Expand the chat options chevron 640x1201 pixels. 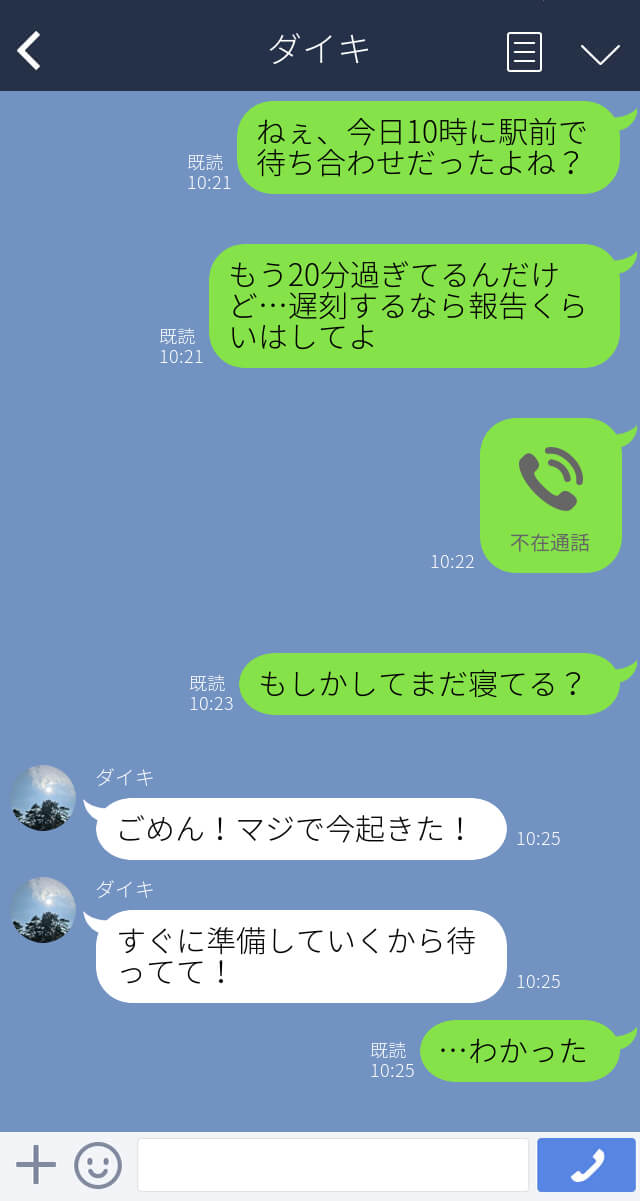[600, 54]
